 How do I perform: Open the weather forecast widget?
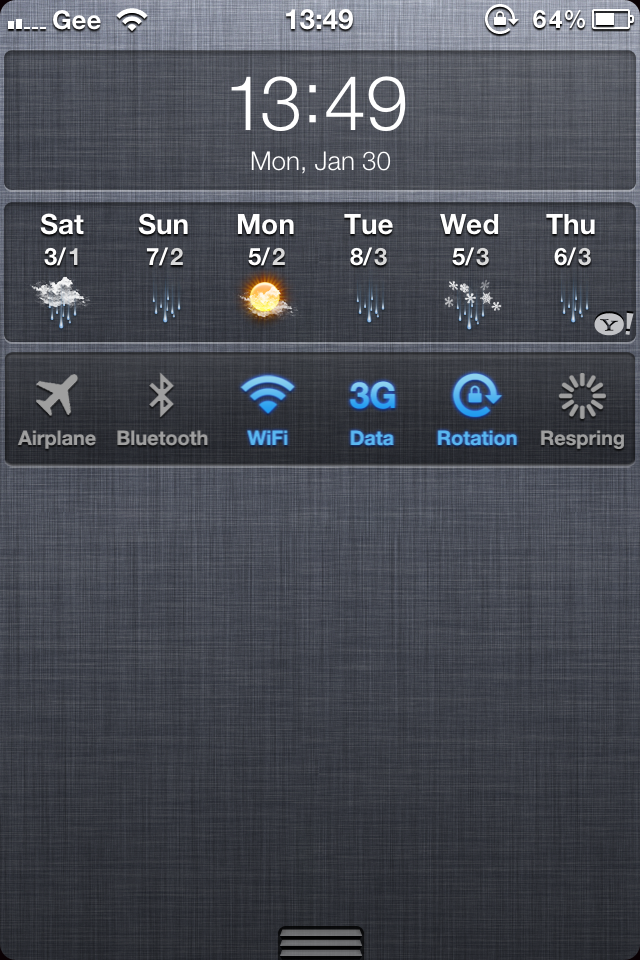tap(320, 272)
